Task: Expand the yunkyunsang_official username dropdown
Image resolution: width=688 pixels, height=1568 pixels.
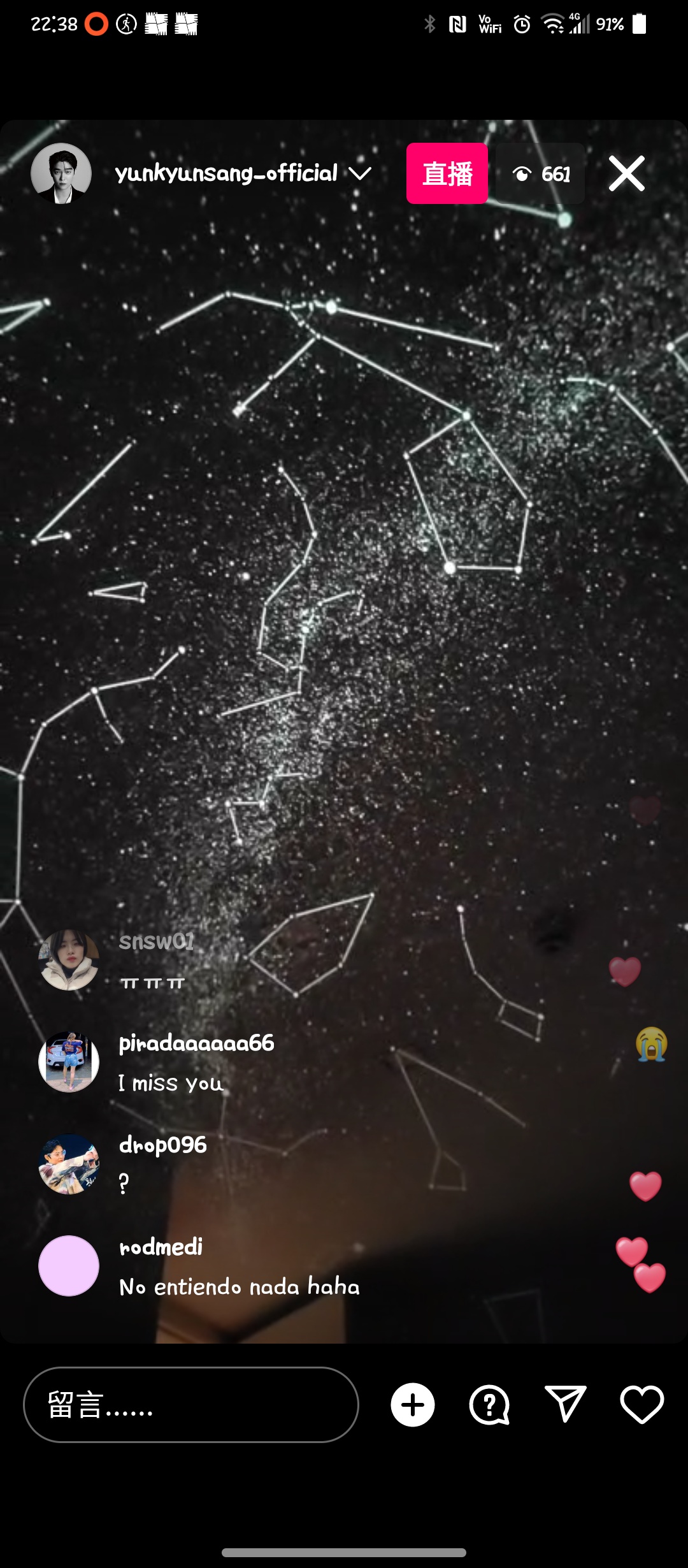Action: [x=360, y=173]
